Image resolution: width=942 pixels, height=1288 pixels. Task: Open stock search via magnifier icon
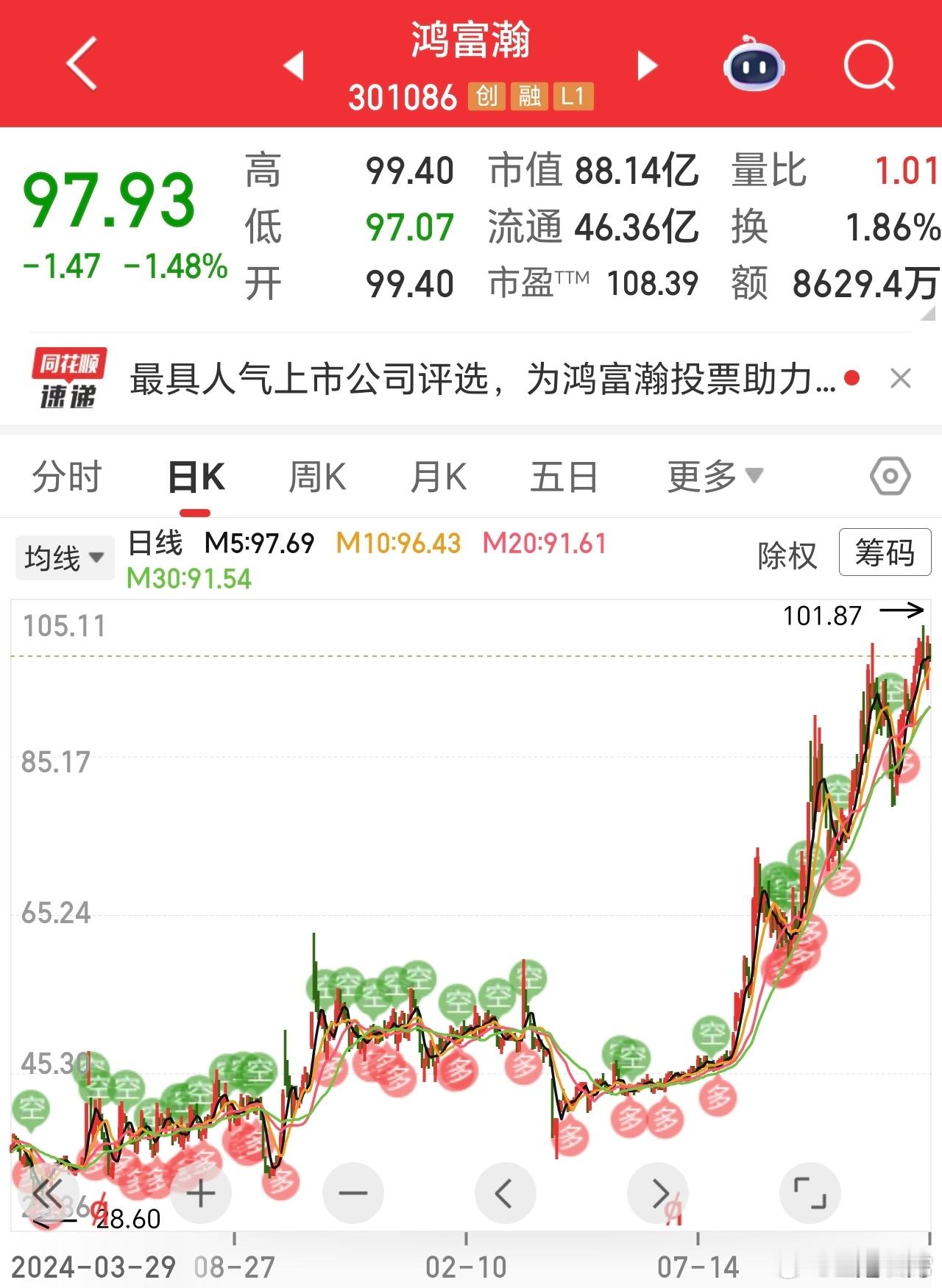pos(868,65)
